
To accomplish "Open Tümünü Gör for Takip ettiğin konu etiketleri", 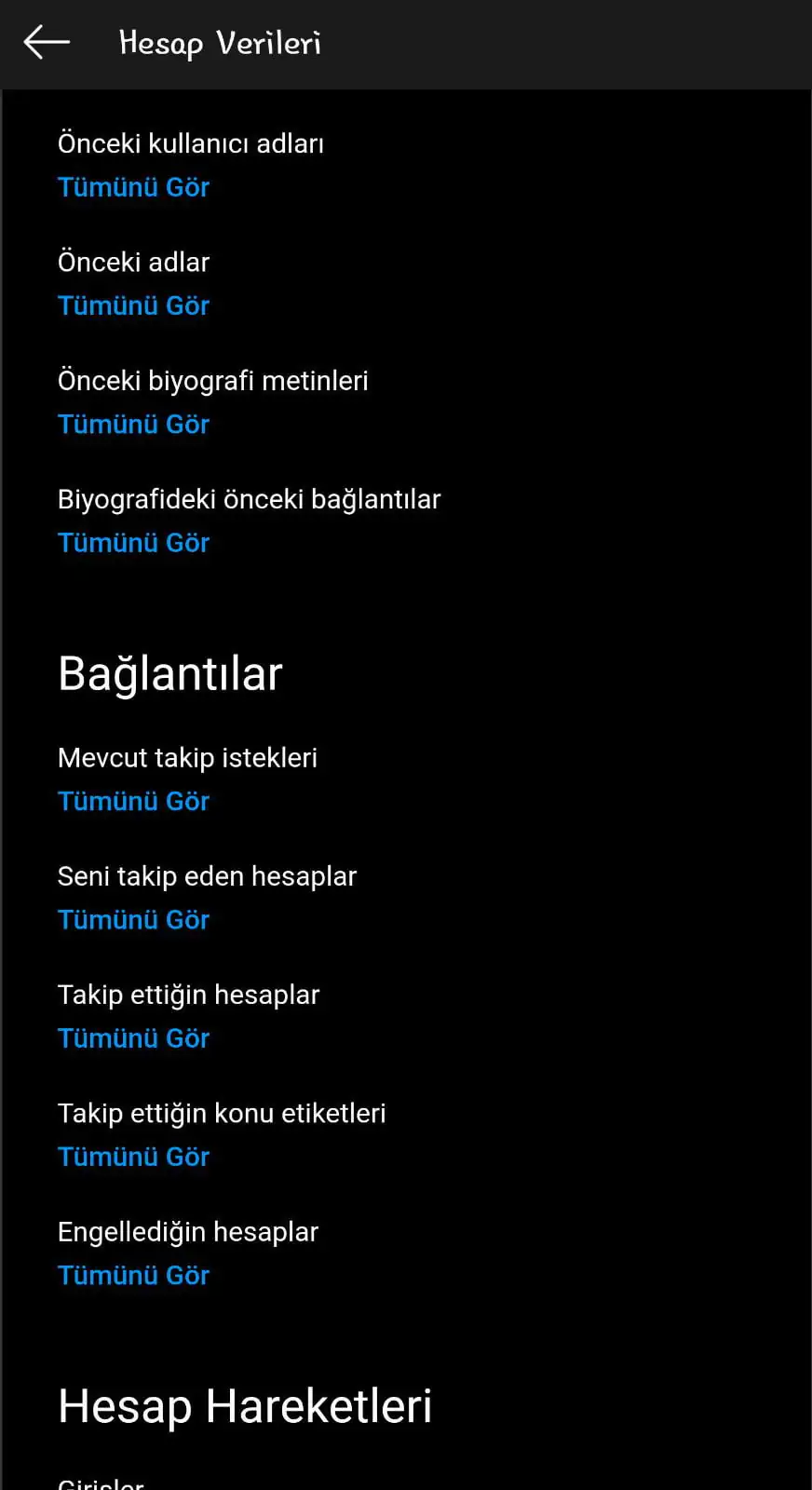I will (133, 1156).
